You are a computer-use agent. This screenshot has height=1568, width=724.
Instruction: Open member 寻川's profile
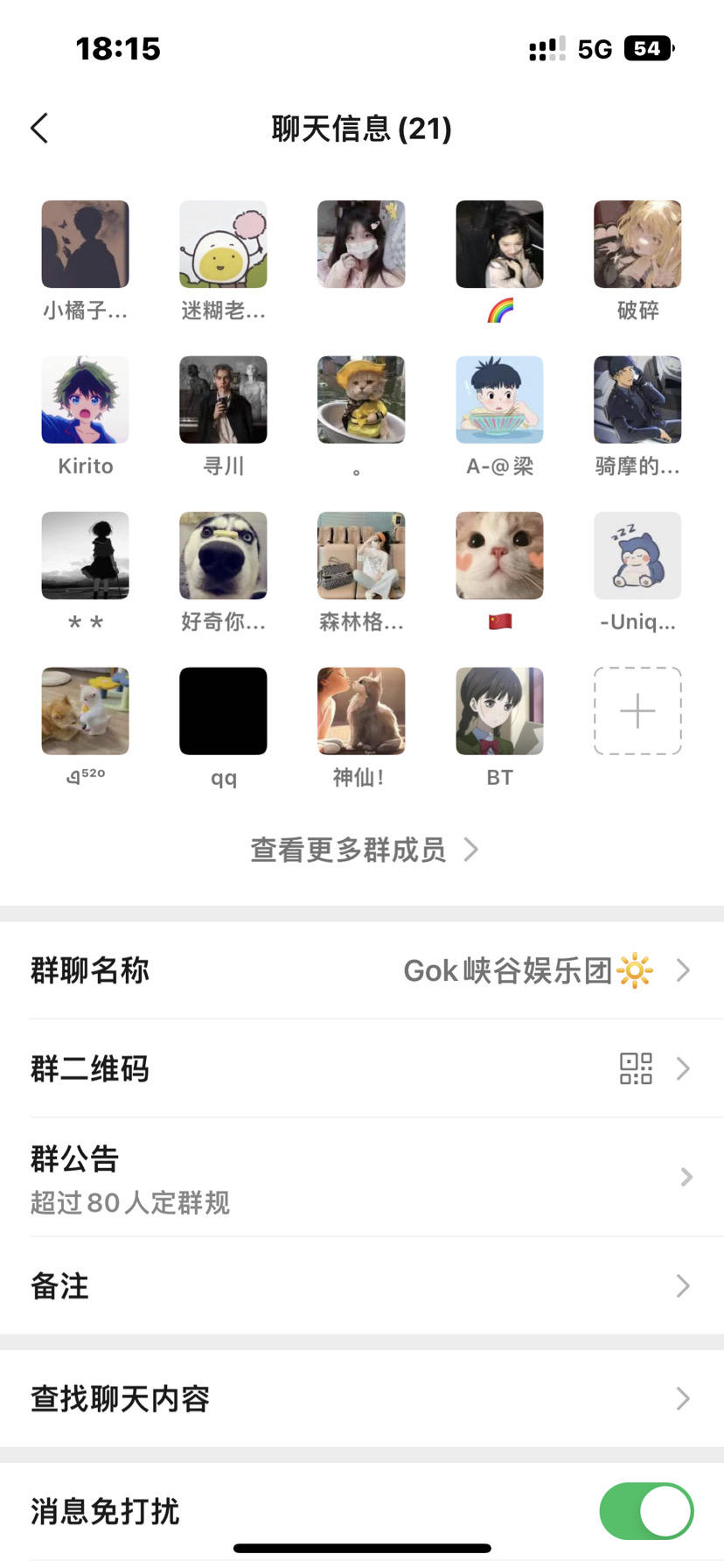point(223,400)
